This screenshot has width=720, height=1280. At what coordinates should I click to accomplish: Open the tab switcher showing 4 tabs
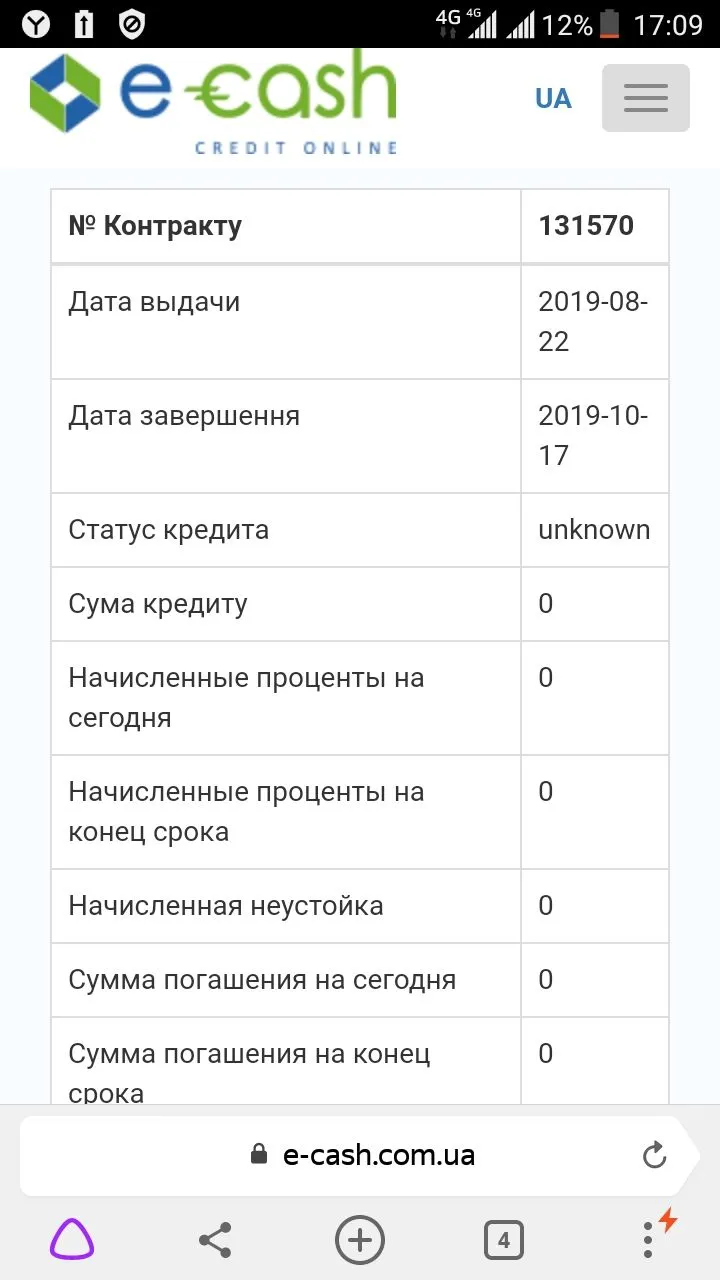pos(504,1241)
